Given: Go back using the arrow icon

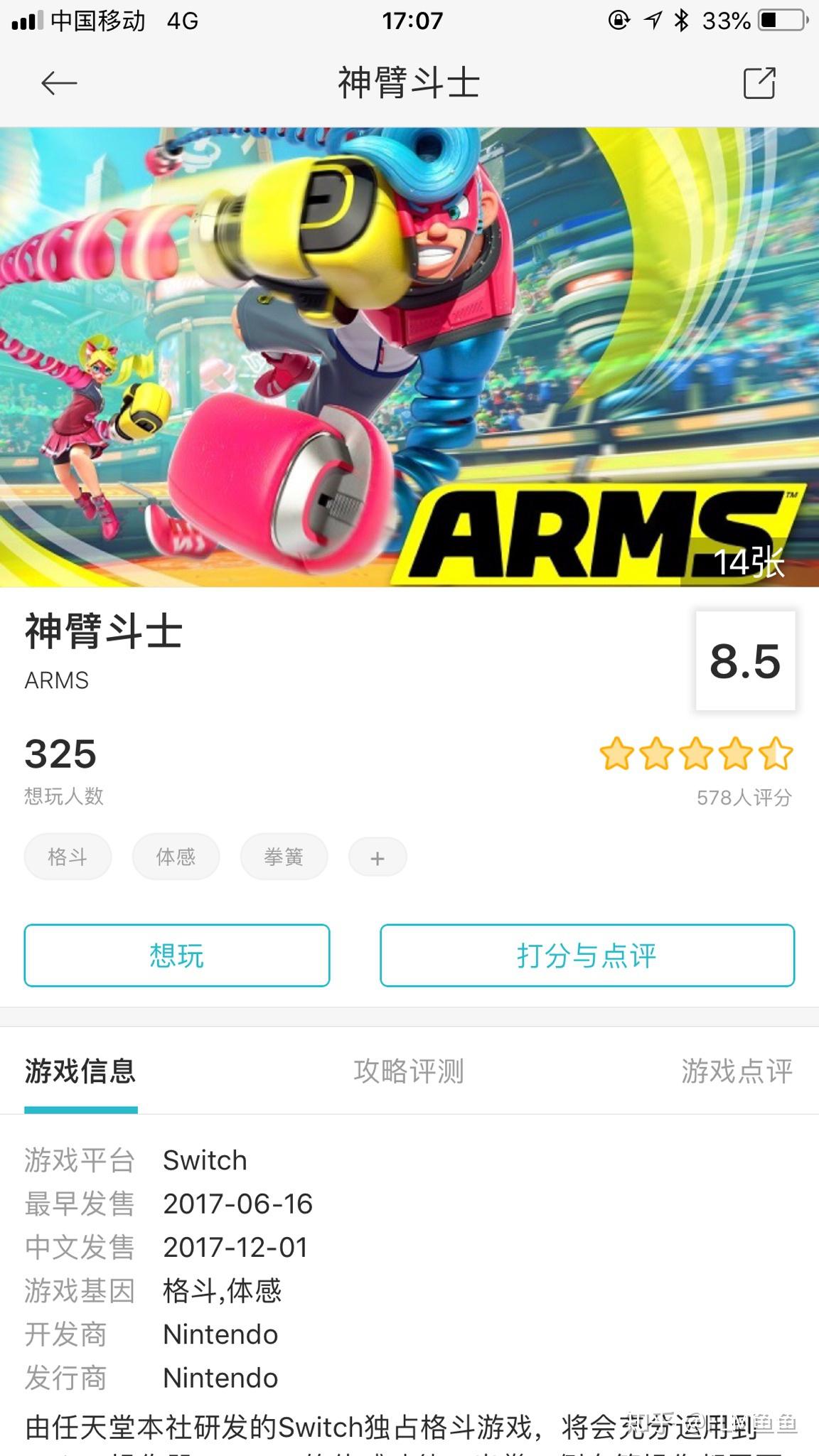Looking at the screenshot, I should [x=59, y=83].
